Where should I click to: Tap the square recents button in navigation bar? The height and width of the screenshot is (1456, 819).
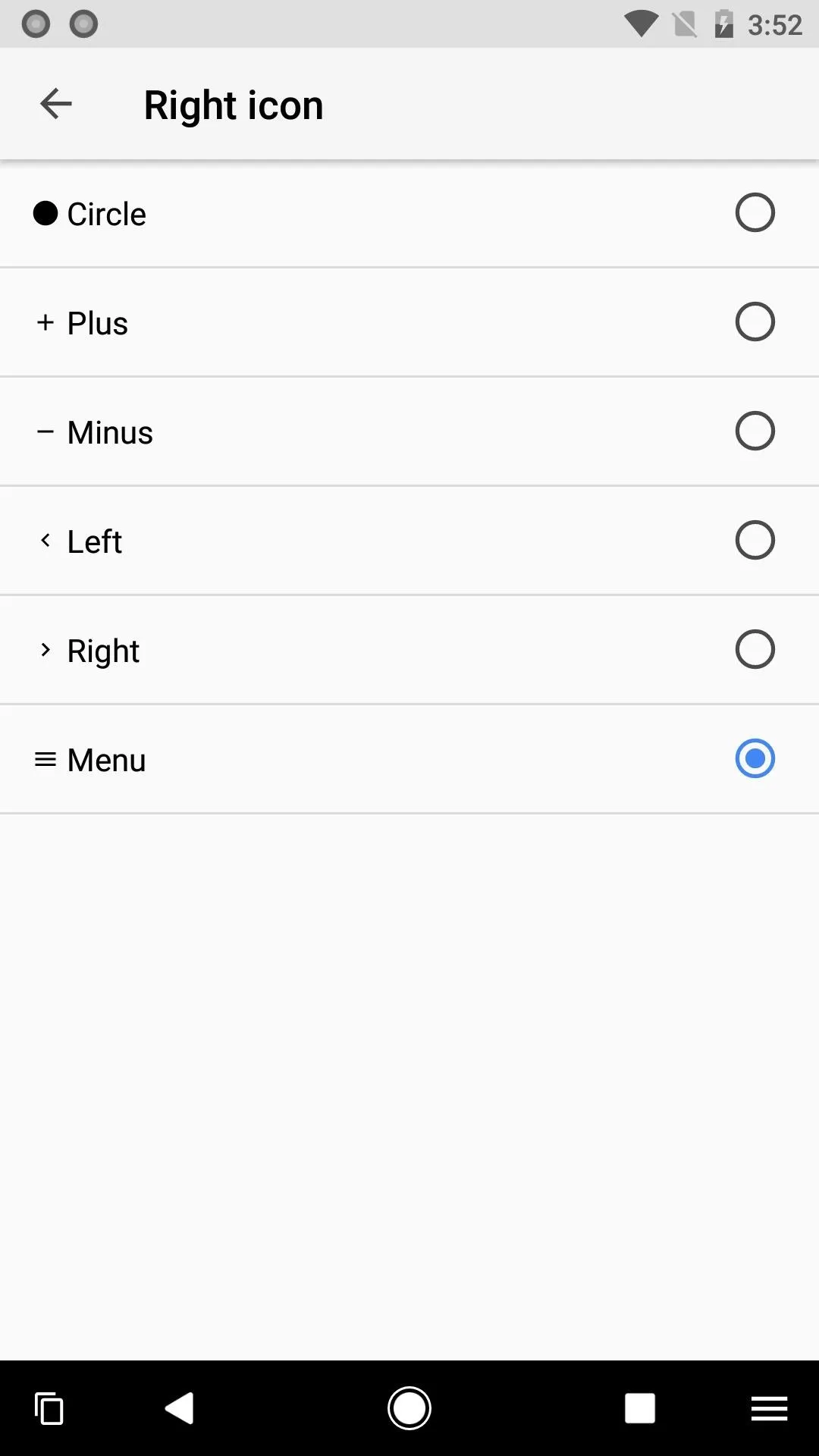[x=639, y=1408]
